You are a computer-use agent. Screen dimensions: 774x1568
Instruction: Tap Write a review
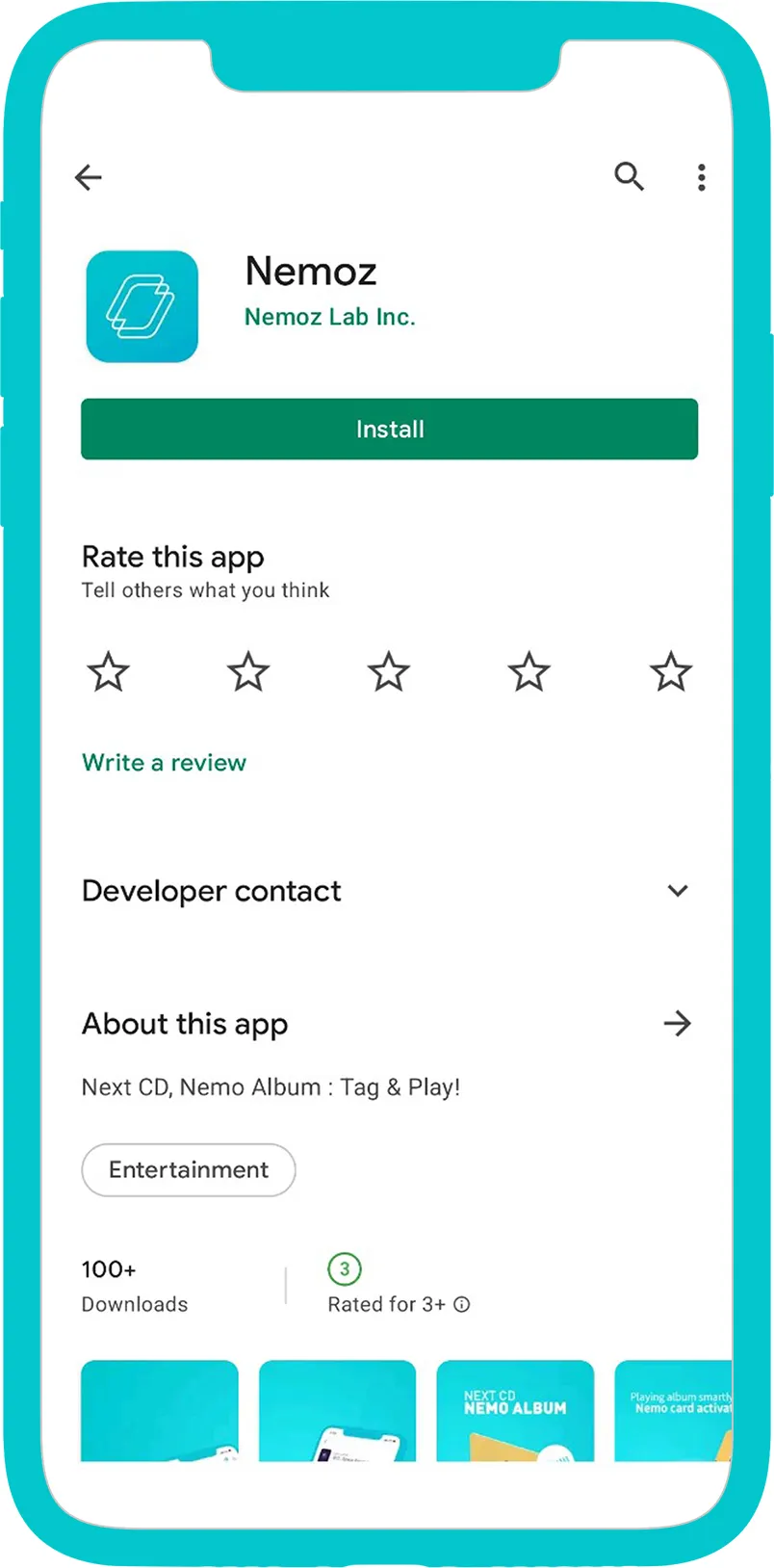point(165,763)
